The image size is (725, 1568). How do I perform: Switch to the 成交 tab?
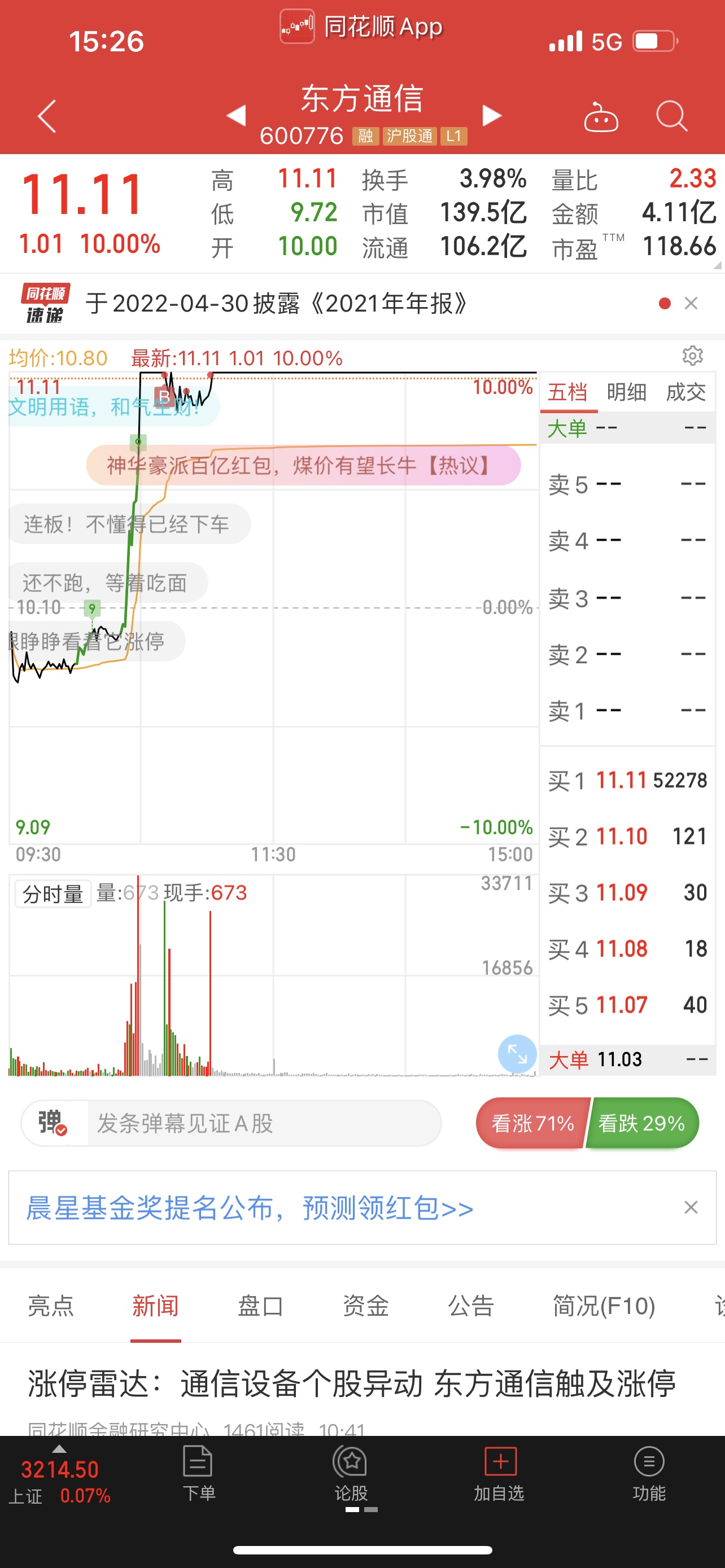[686, 392]
